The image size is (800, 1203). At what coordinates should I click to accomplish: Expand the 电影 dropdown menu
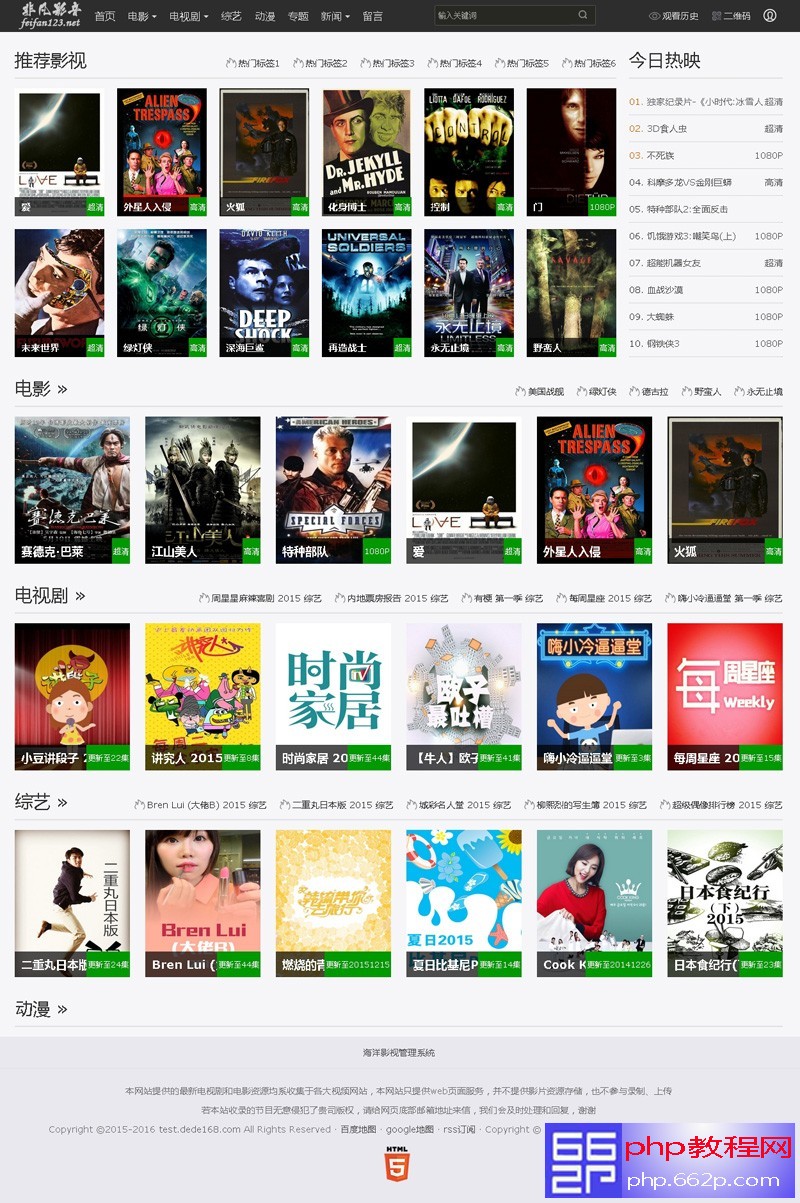pyautogui.click(x=142, y=16)
